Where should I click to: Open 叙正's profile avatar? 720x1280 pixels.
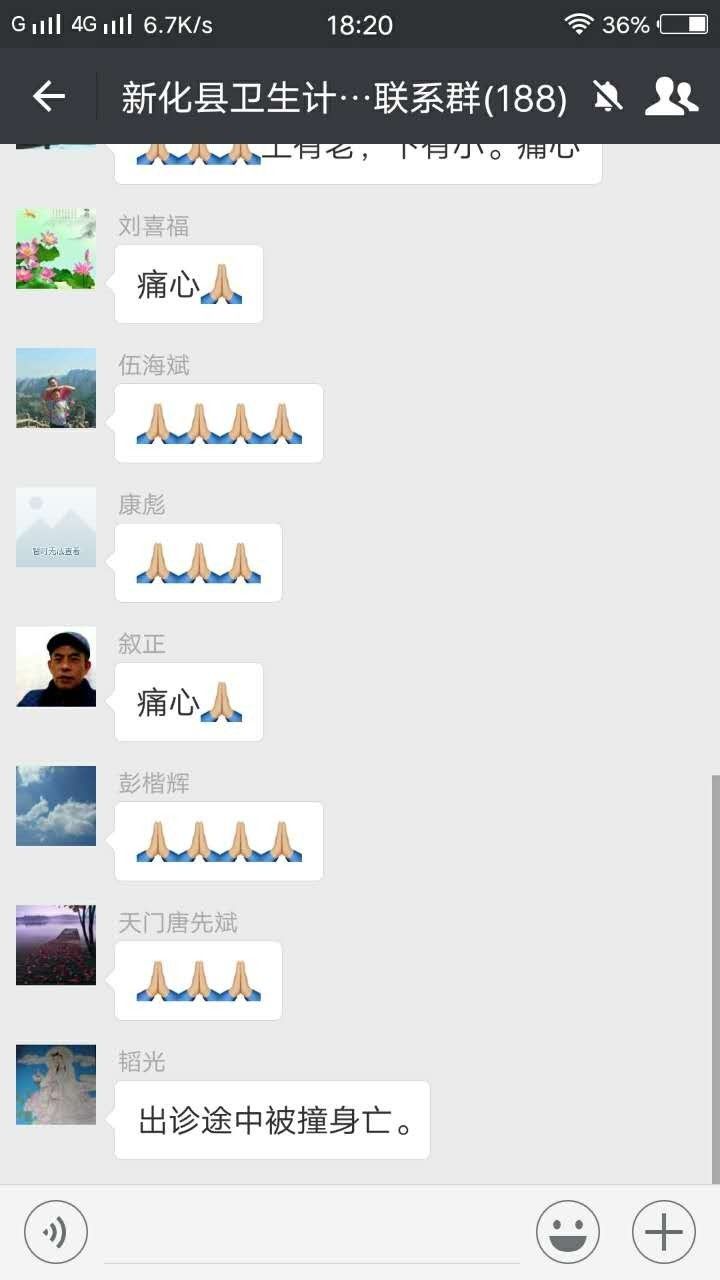point(56,667)
